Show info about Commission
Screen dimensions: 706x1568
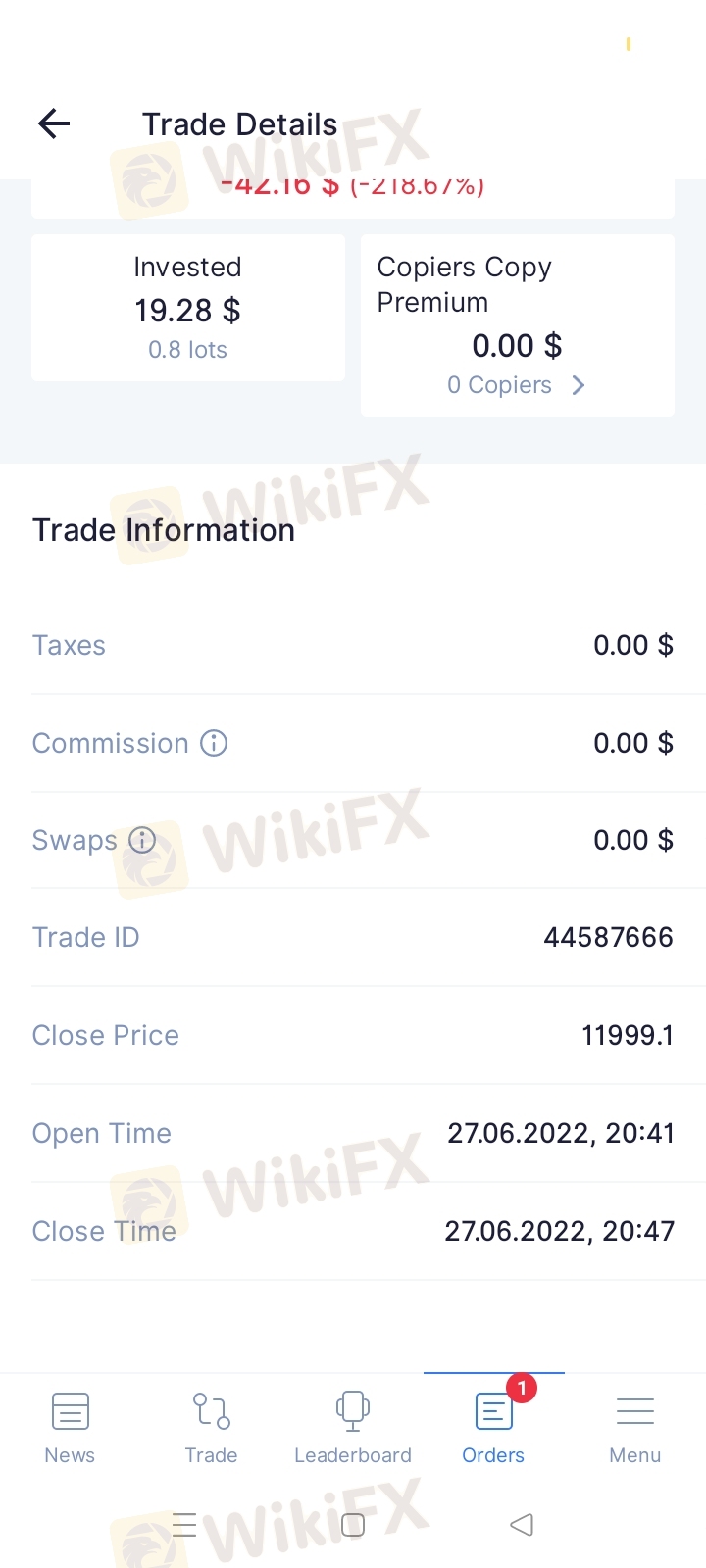click(x=214, y=743)
